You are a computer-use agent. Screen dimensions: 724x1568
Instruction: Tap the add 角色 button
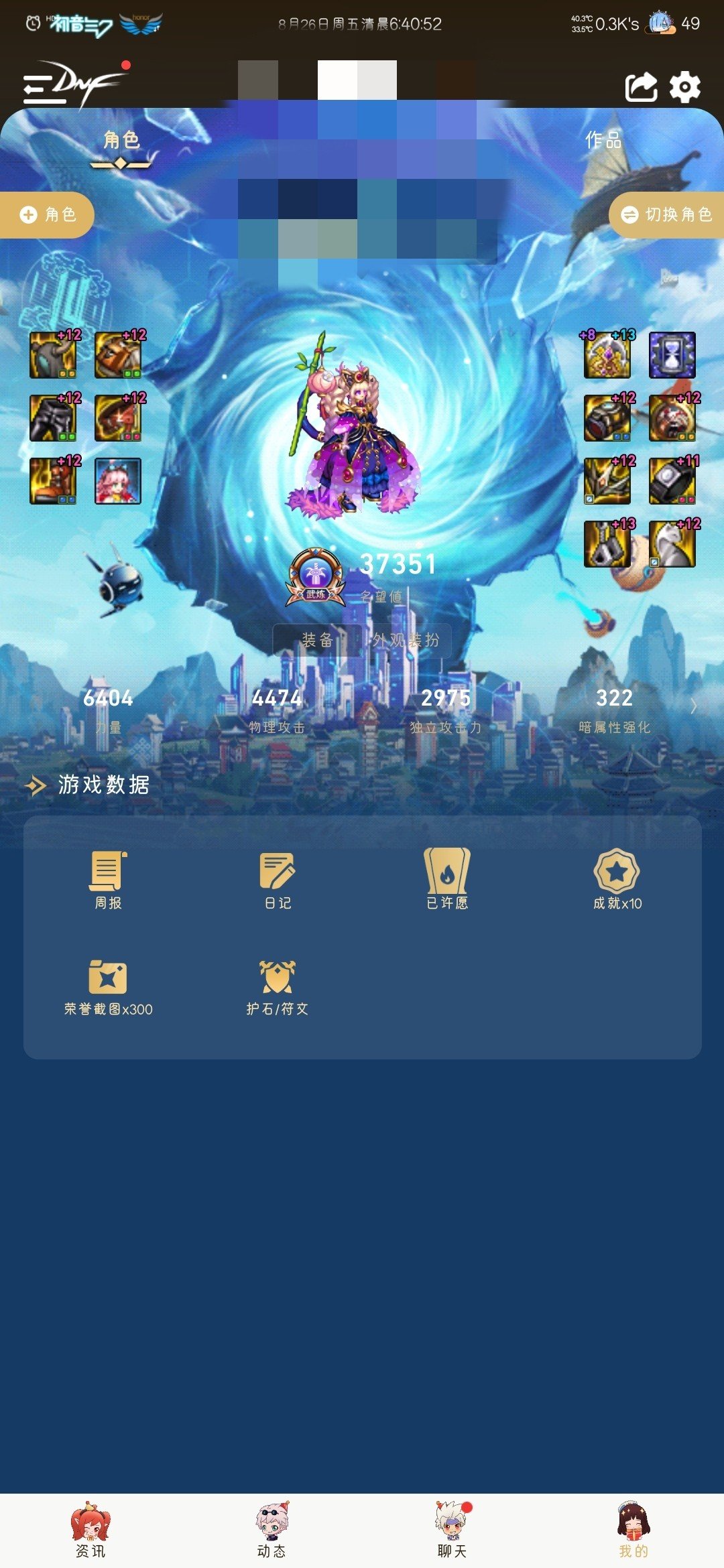tap(46, 214)
